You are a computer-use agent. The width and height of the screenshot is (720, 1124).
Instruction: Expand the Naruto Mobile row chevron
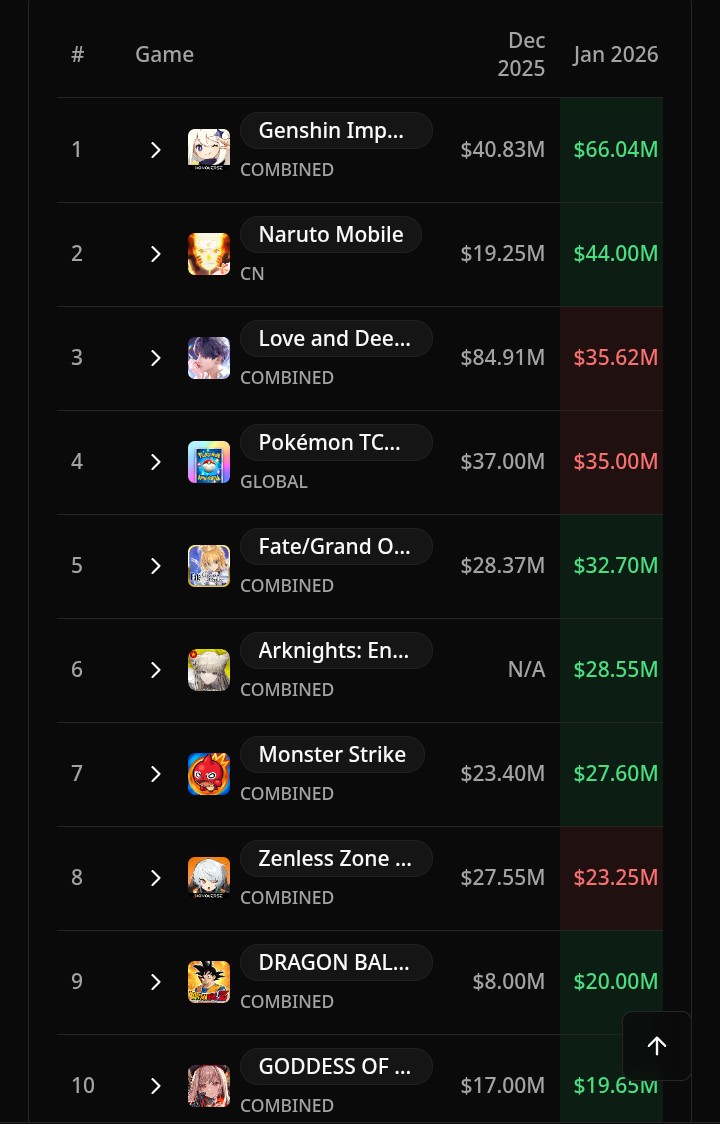tap(156, 254)
